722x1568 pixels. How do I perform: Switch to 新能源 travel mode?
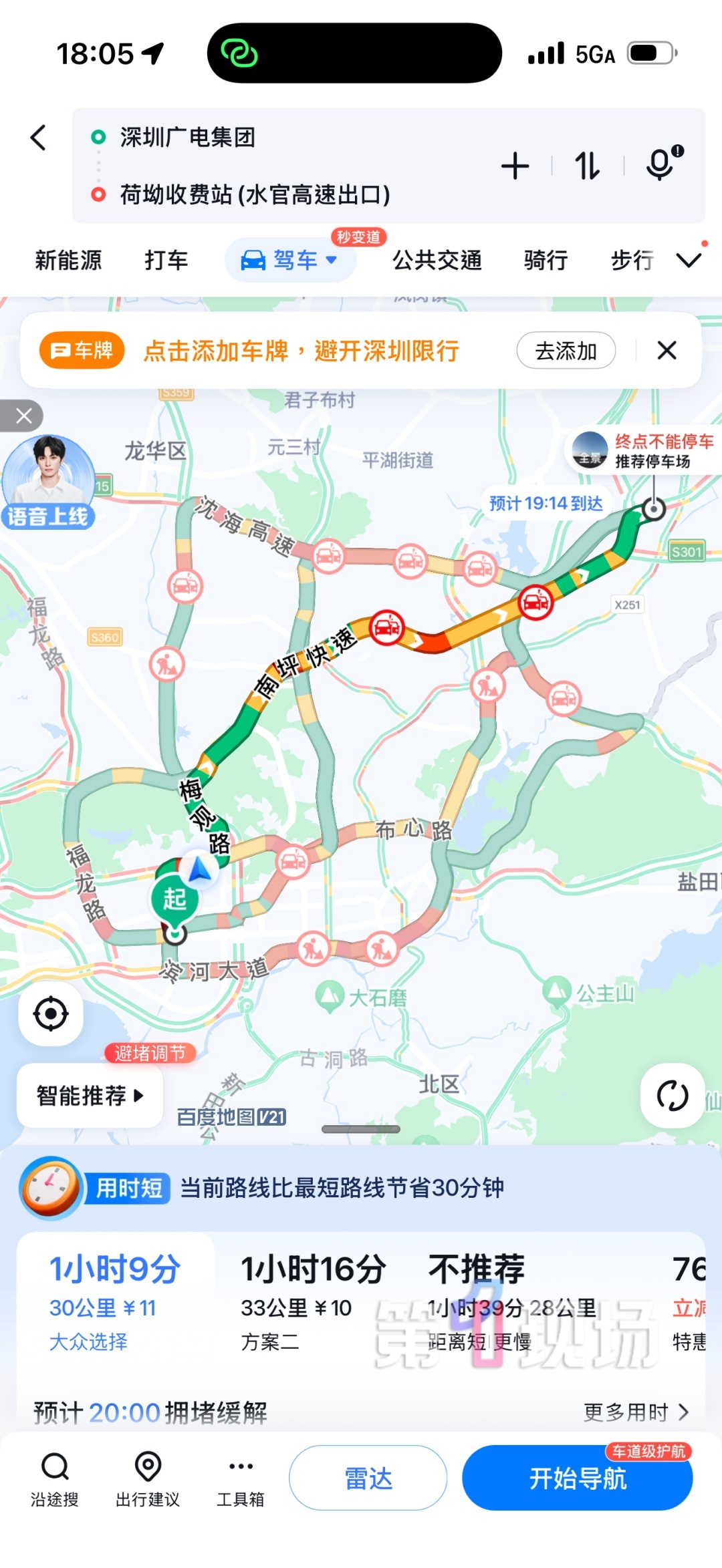click(68, 260)
